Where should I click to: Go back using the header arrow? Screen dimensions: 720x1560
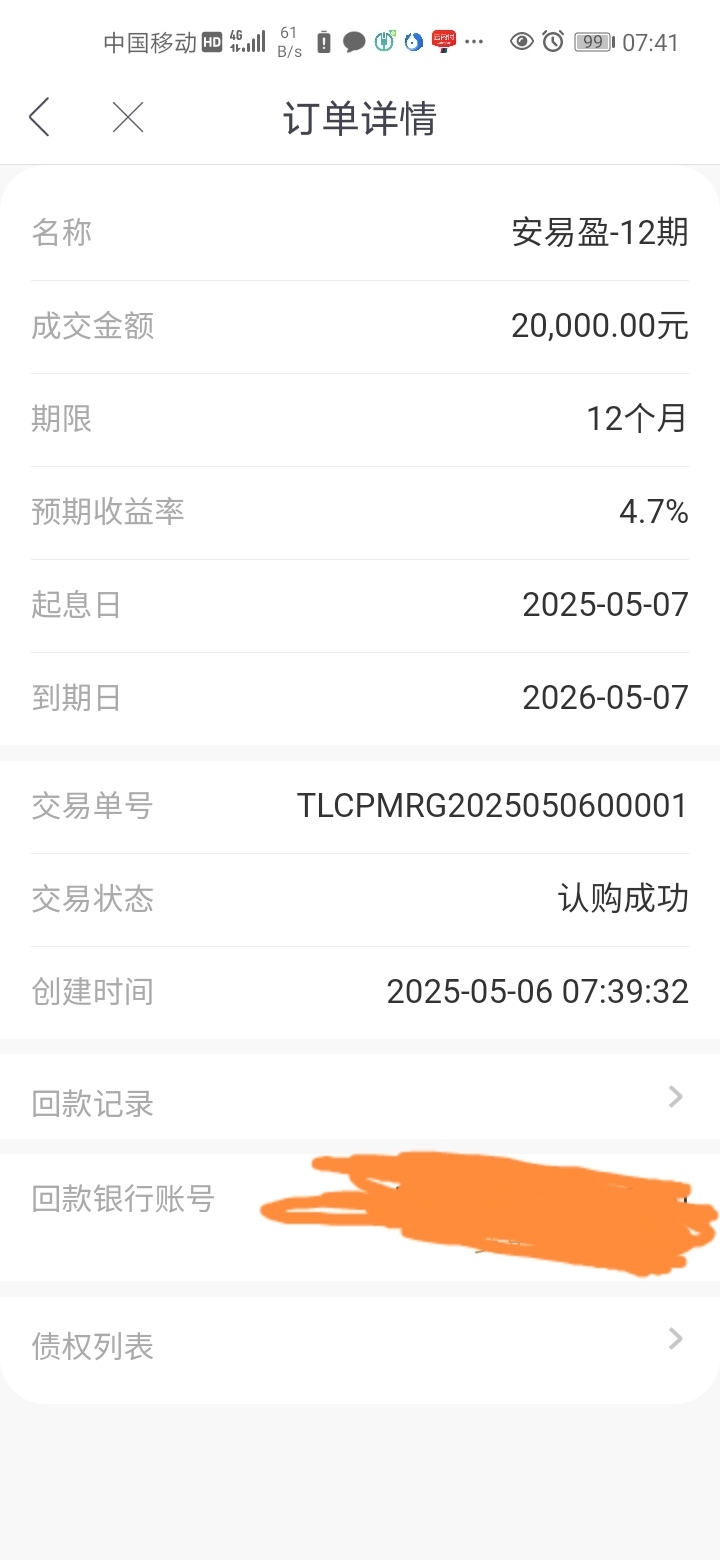click(39, 118)
